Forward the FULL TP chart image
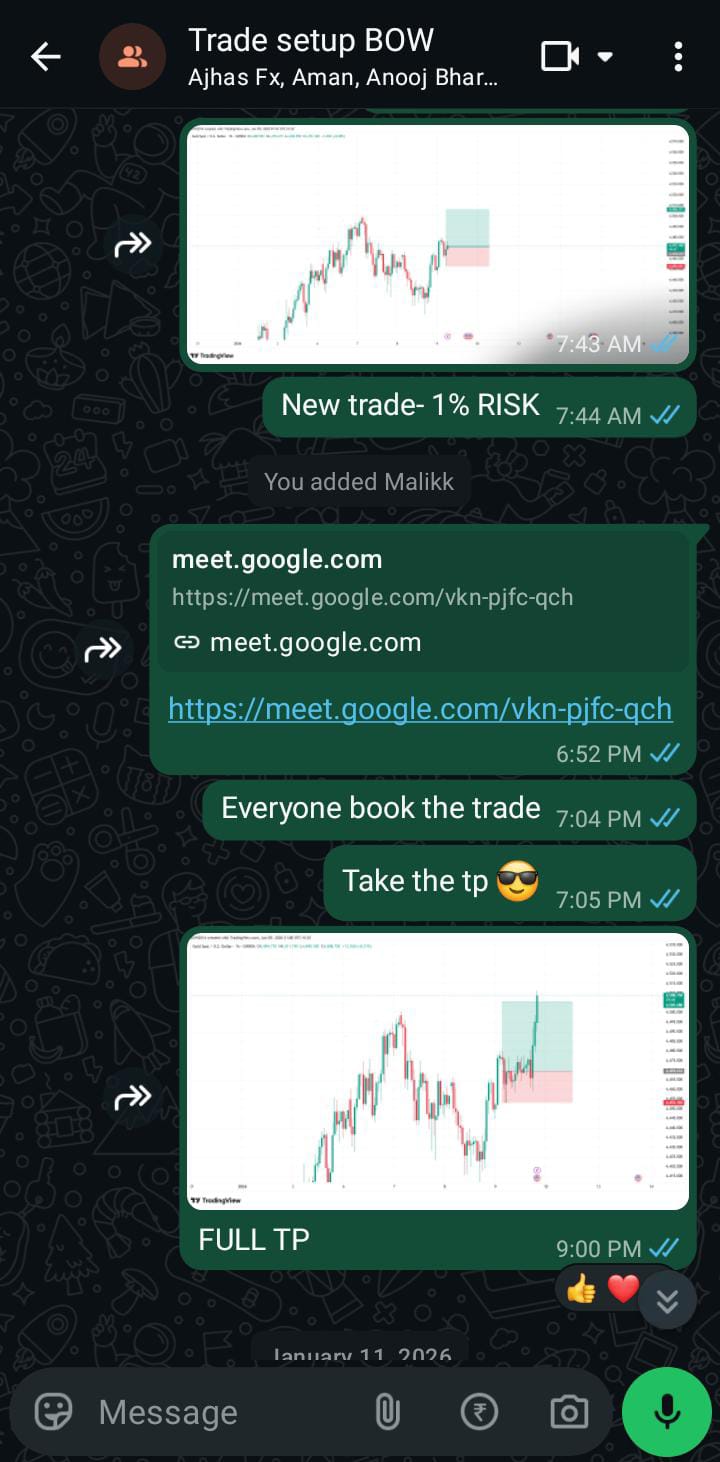Viewport: 720px width, 1462px height. coord(133,1098)
